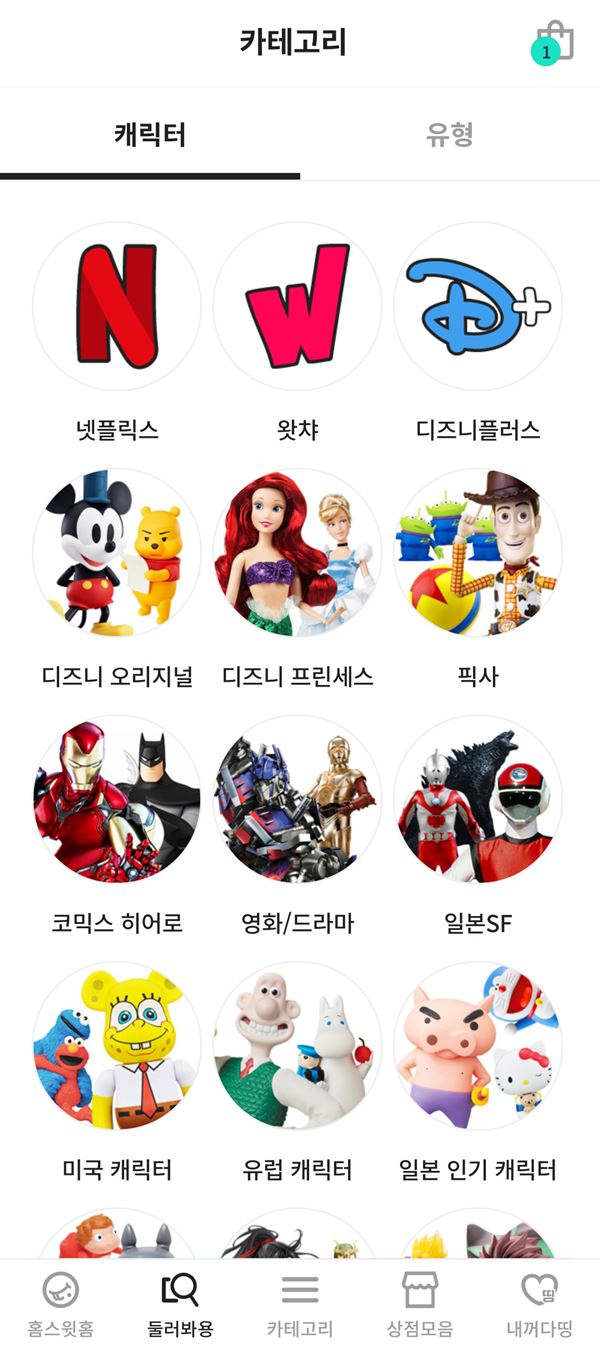This screenshot has height=1349, width=600.
Task: Open the 내꺼다띵 tab
Action: (540, 1304)
